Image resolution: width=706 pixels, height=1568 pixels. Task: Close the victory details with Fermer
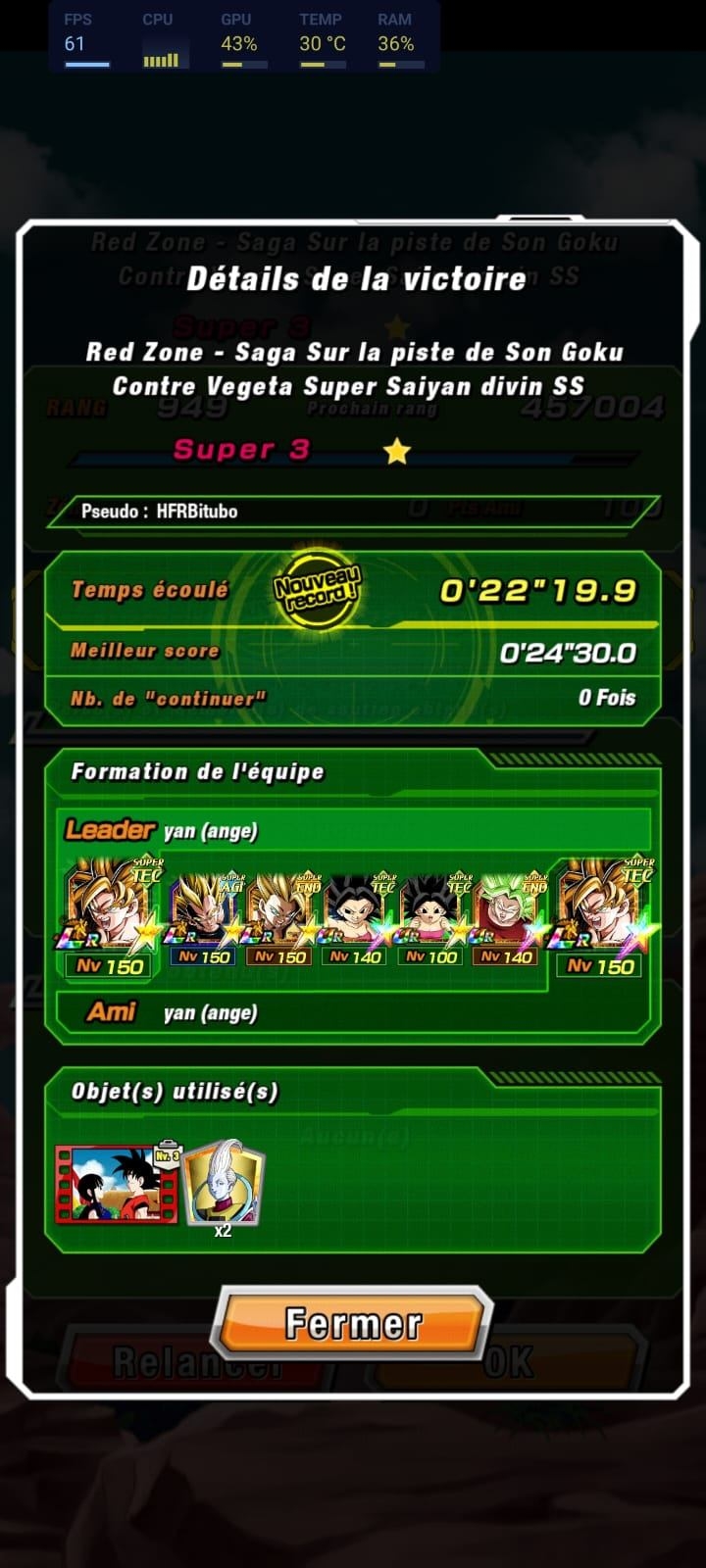coord(353,1322)
